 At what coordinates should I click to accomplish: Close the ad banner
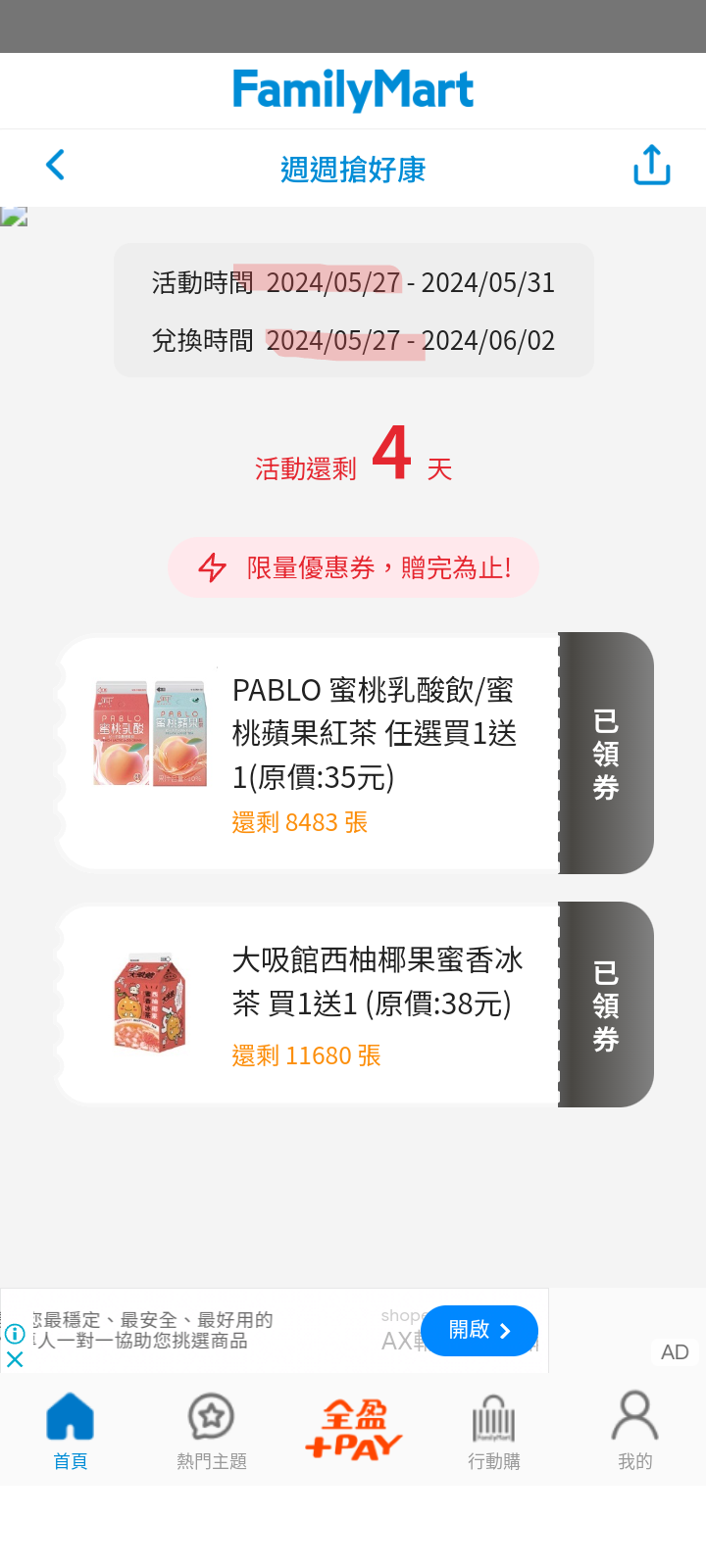coord(15,1359)
